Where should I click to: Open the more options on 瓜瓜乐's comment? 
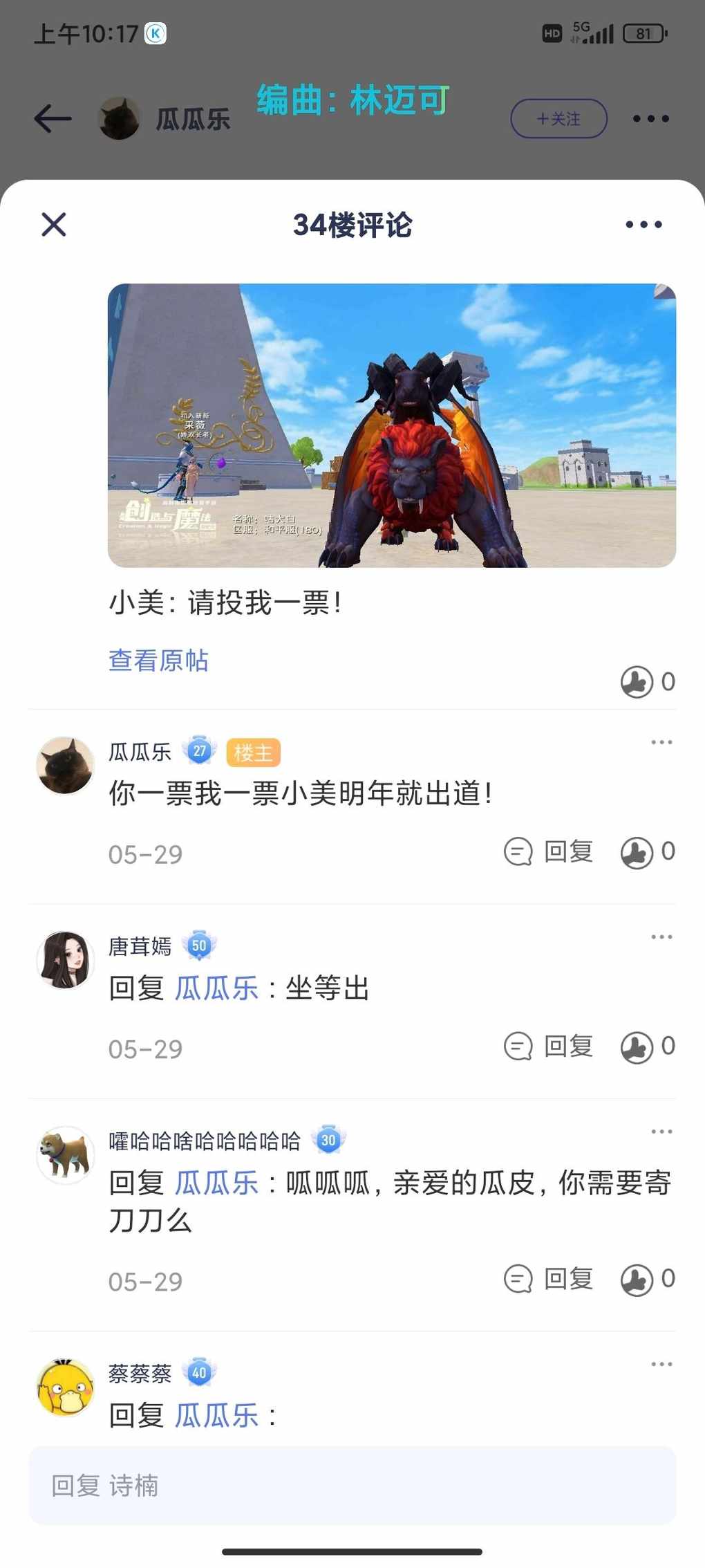pos(661,742)
